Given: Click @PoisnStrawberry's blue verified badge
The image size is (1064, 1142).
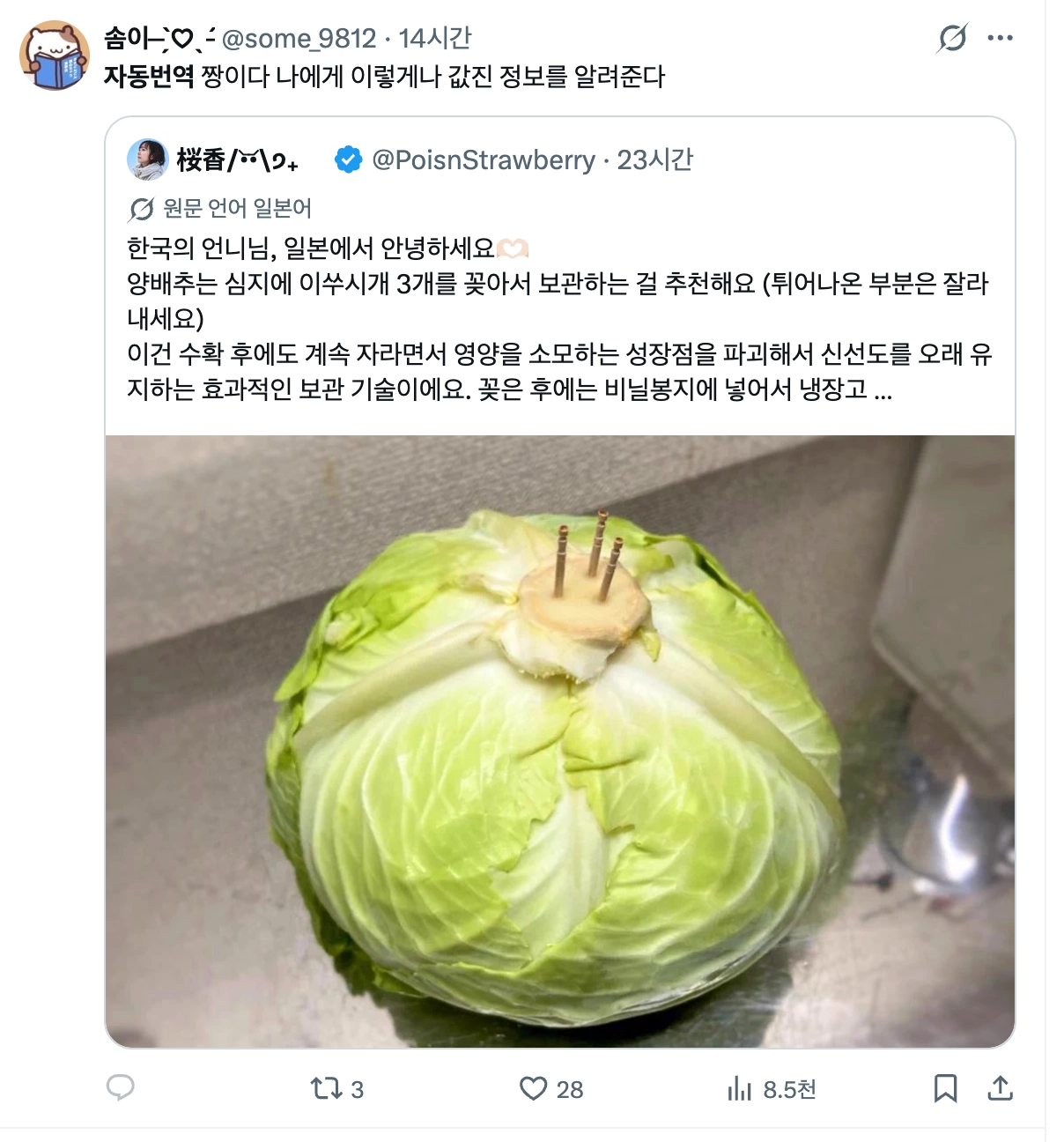Looking at the screenshot, I should (347, 160).
